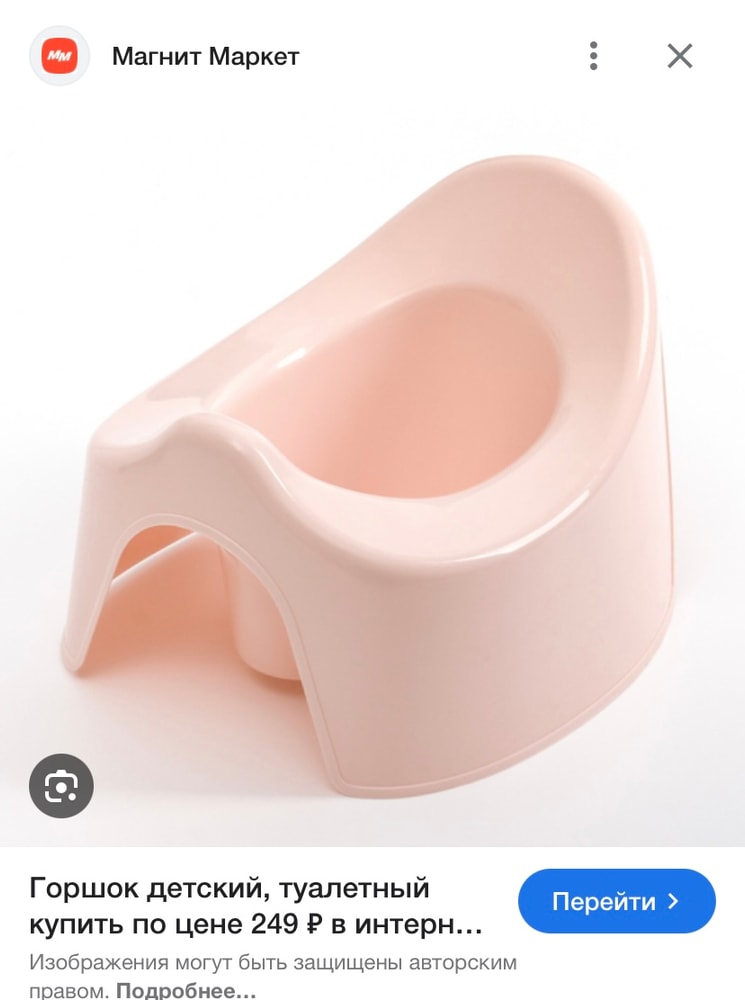Open the Горшок детский product title

[256, 906]
